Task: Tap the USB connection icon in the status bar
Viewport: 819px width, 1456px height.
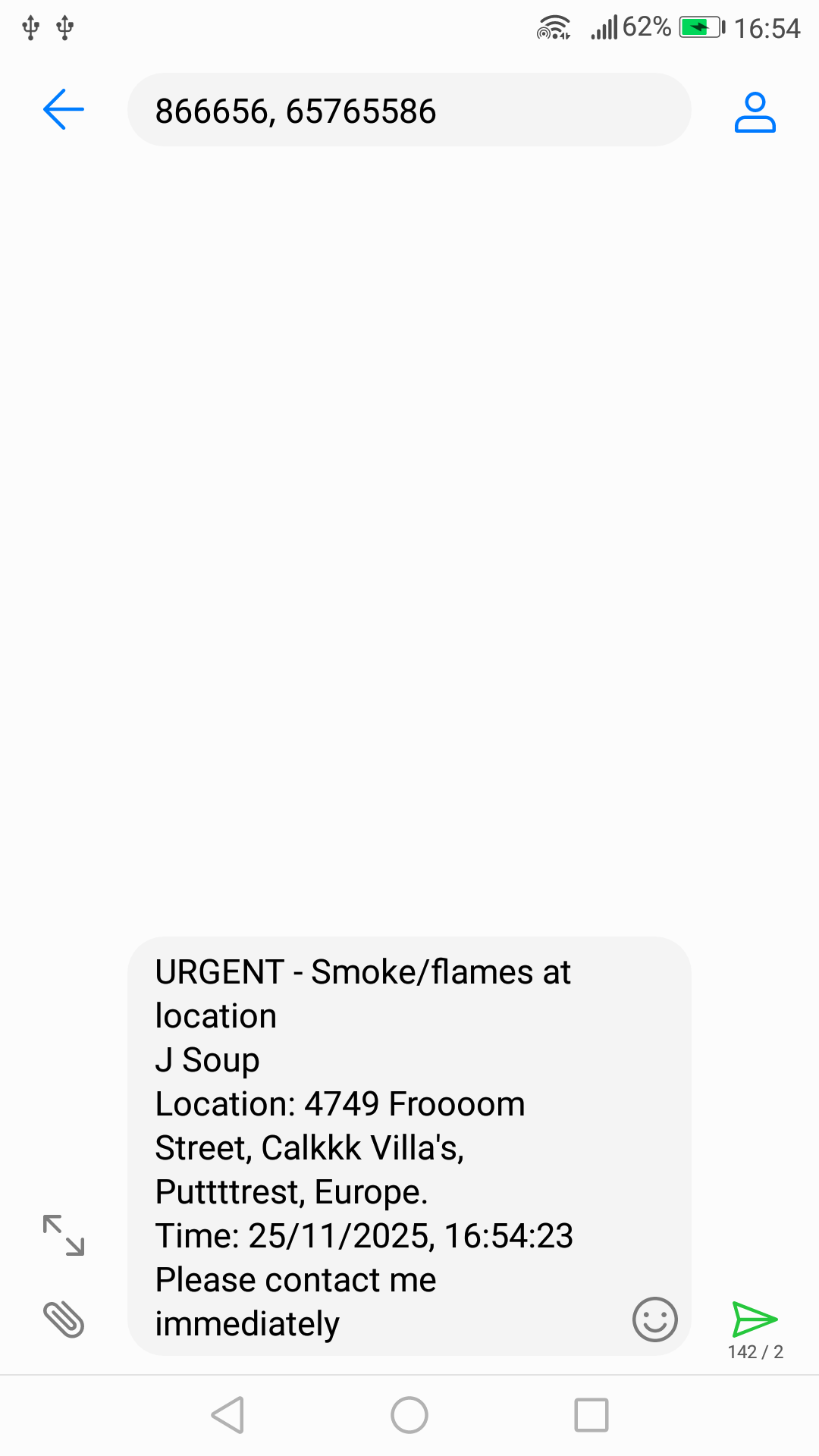Action: [x=30, y=27]
